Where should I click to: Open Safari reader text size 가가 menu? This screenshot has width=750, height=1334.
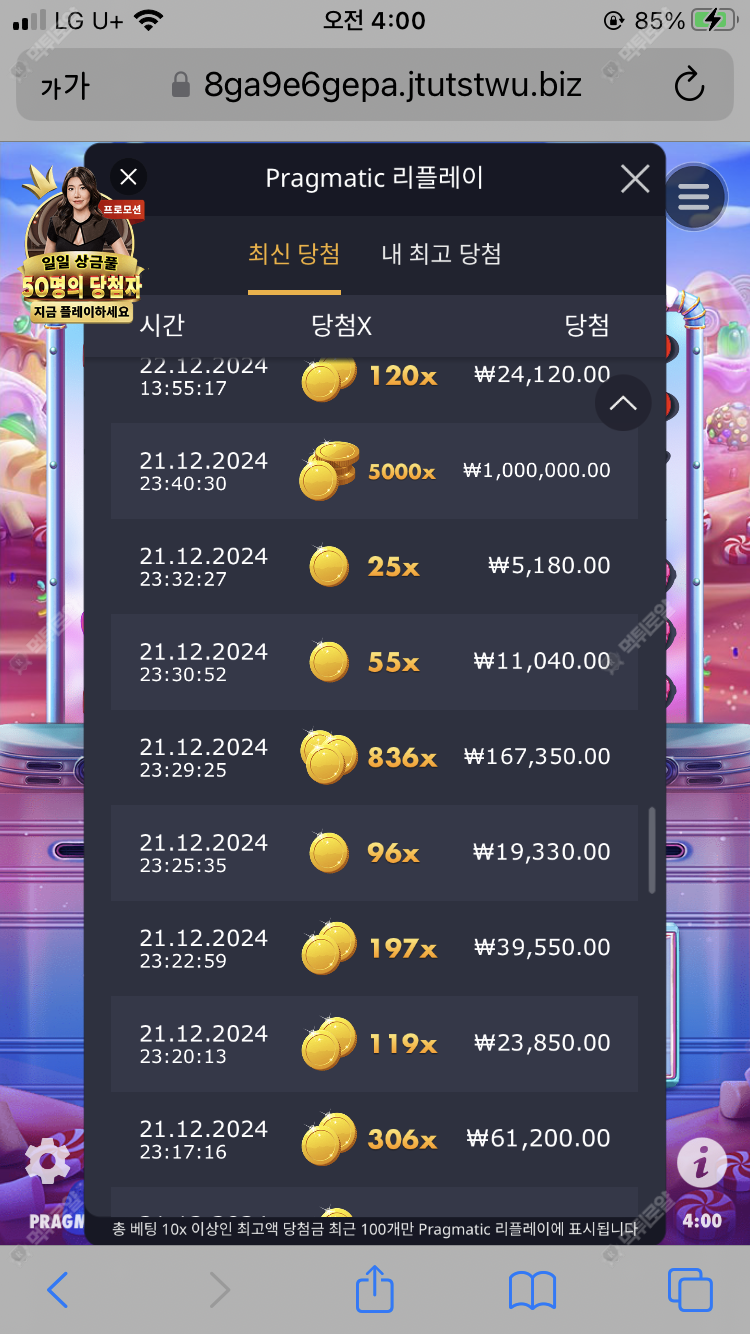(x=65, y=86)
